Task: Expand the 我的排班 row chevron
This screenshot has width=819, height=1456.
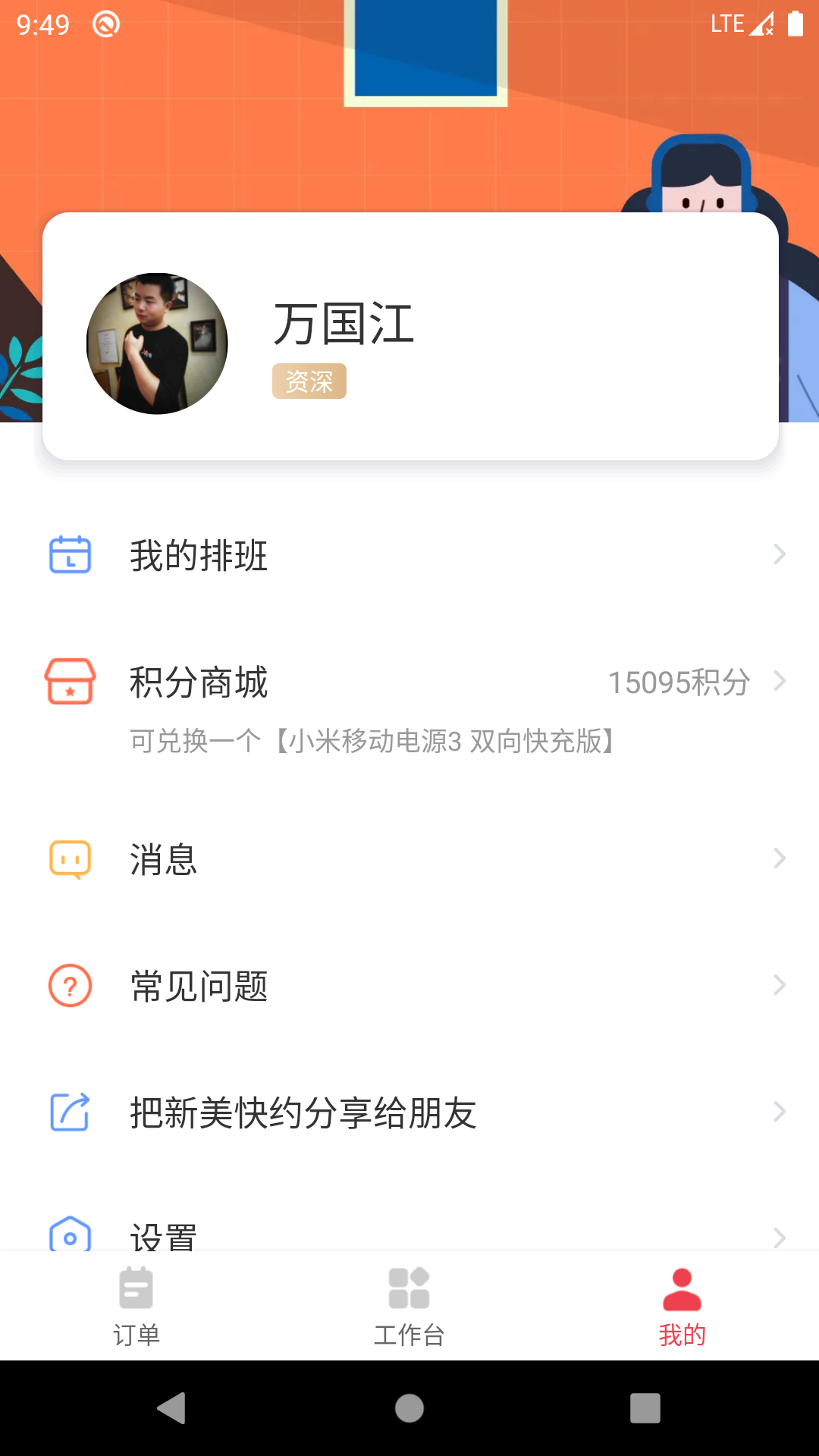Action: coord(780,554)
